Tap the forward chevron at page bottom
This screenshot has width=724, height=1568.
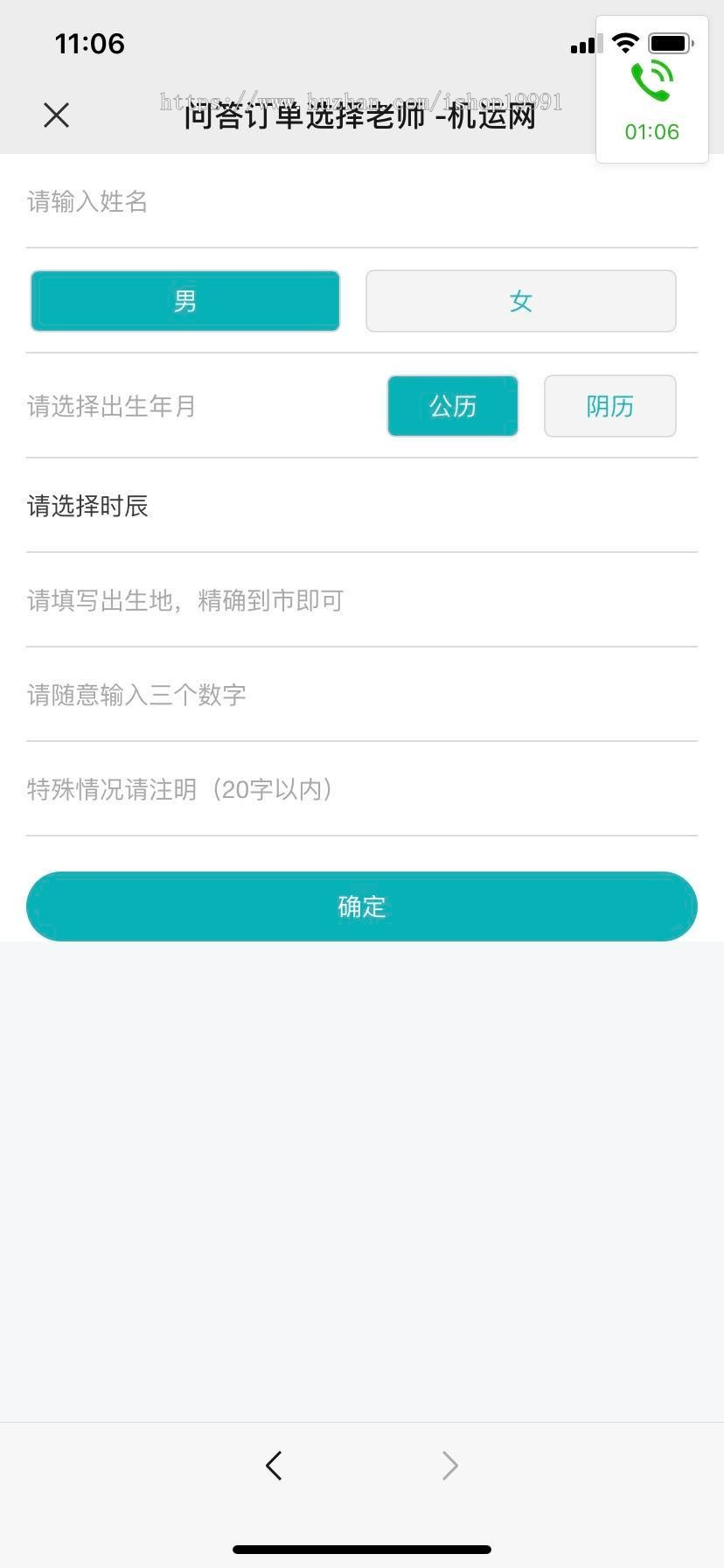point(449,1465)
